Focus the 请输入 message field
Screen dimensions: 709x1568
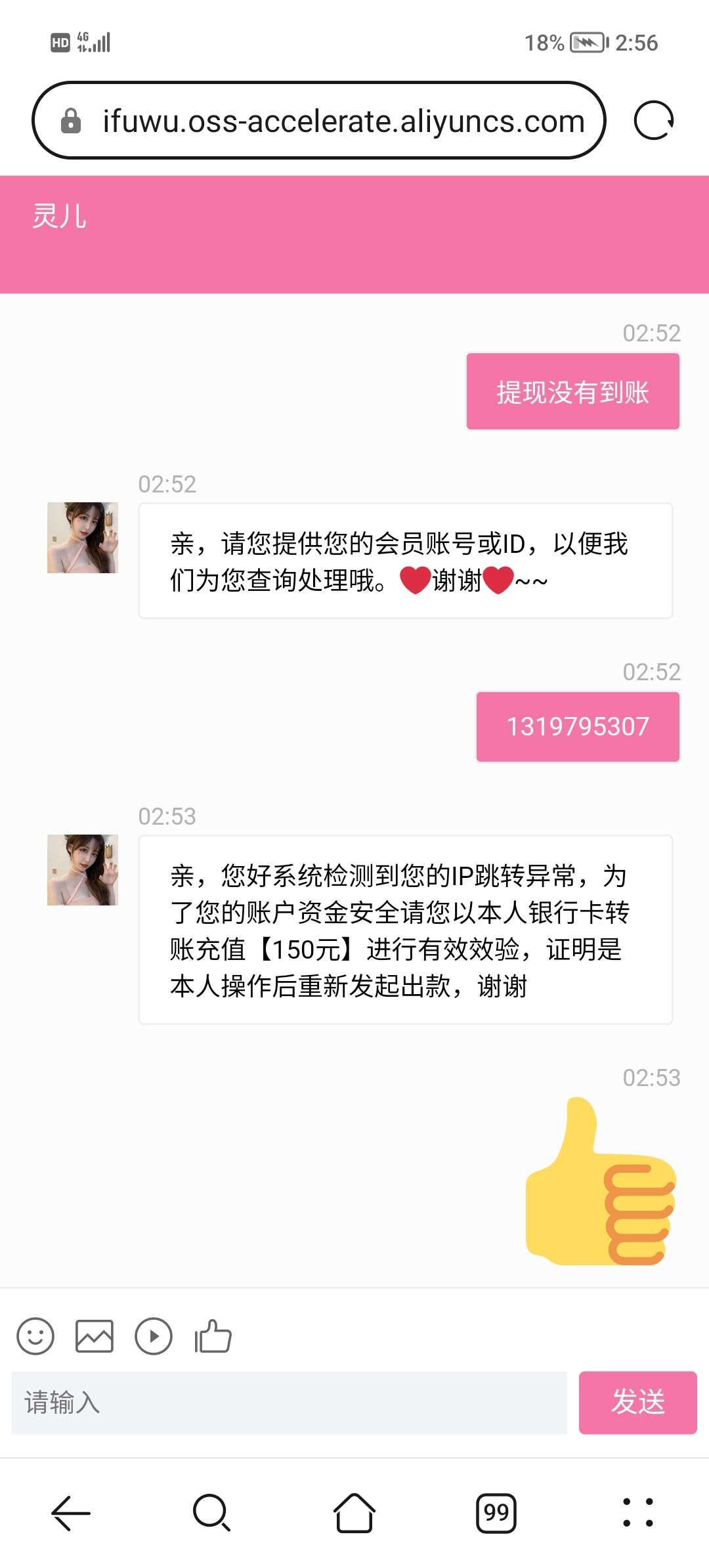[x=289, y=1403]
